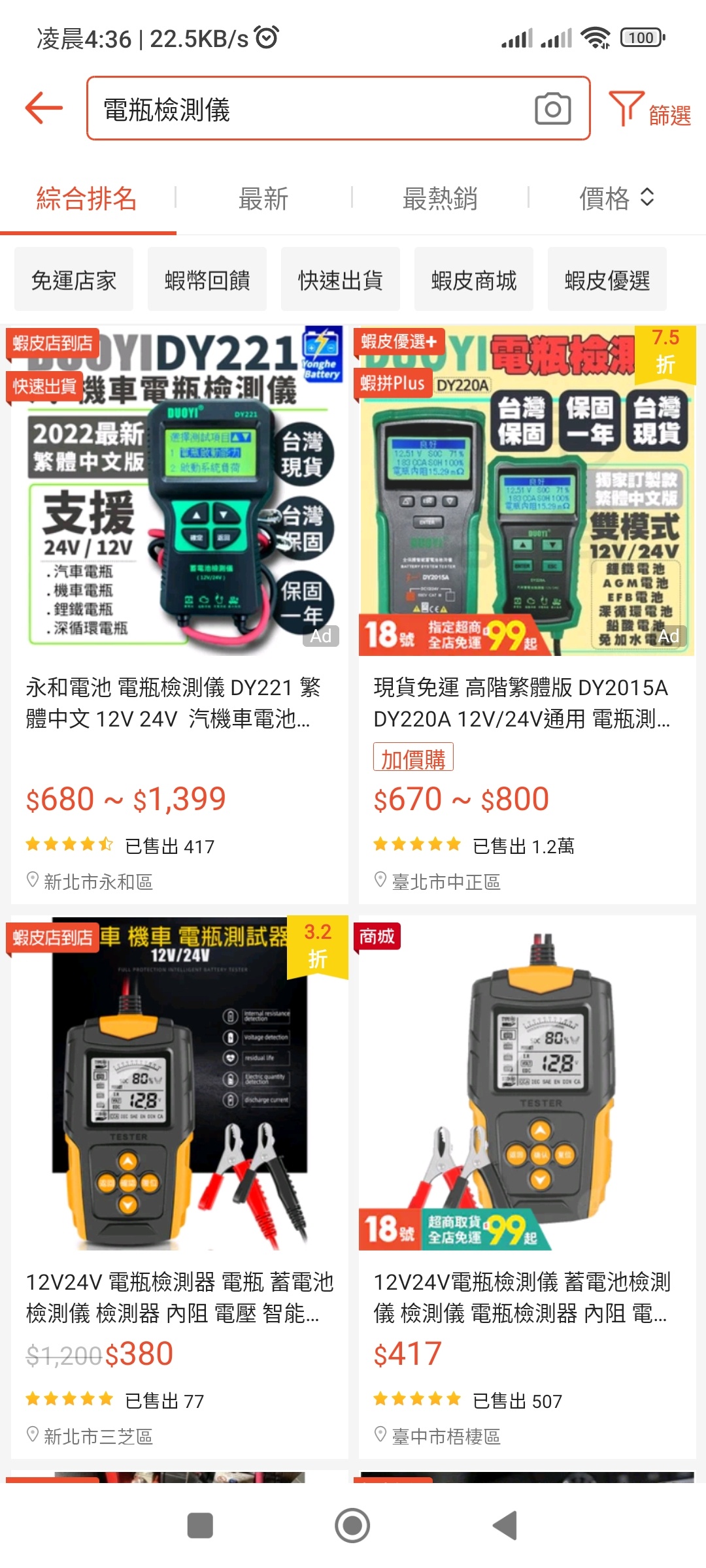
Task: Filter by 蝦皮商城
Action: click(474, 280)
